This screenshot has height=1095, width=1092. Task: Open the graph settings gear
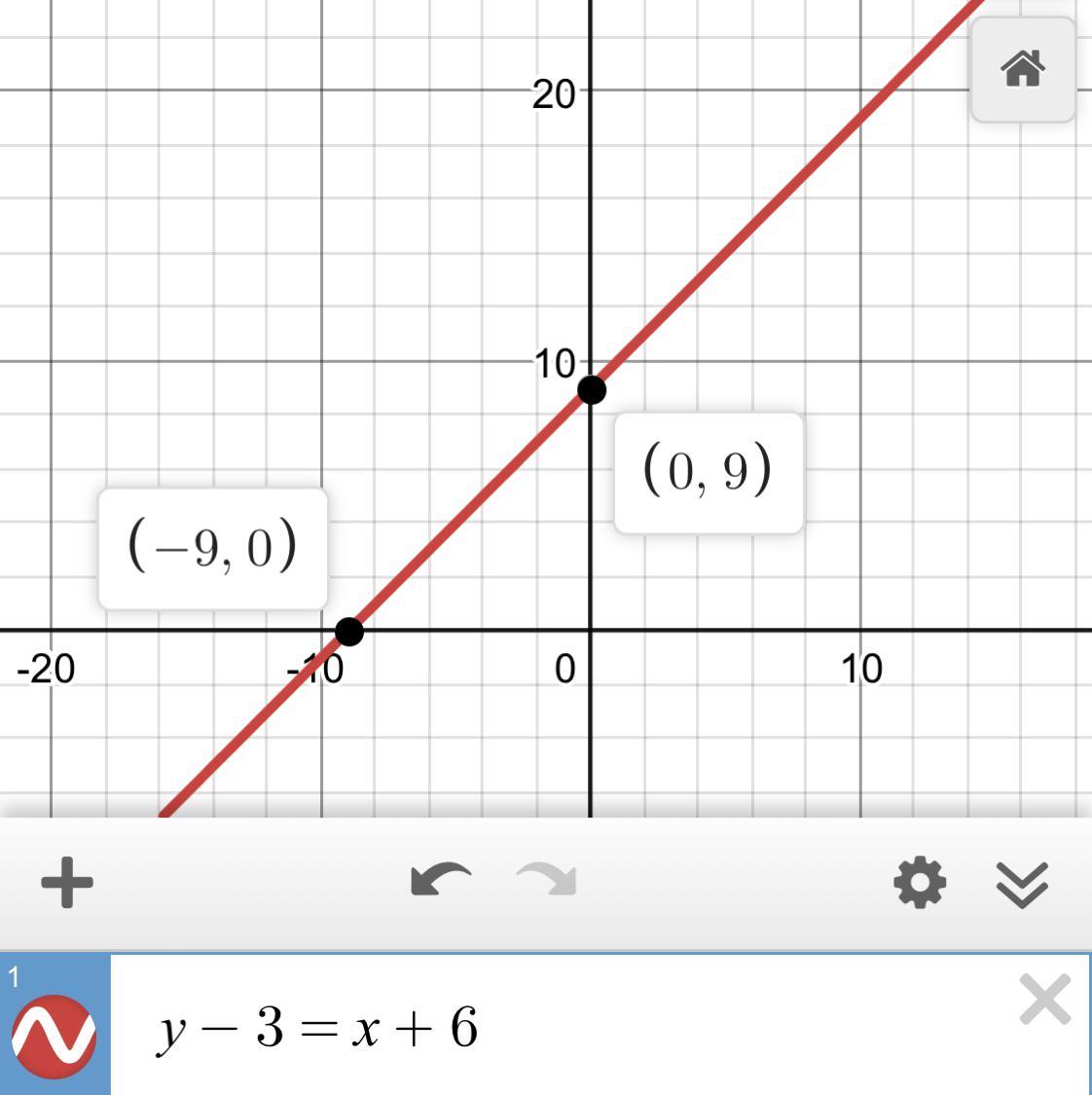[920, 883]
